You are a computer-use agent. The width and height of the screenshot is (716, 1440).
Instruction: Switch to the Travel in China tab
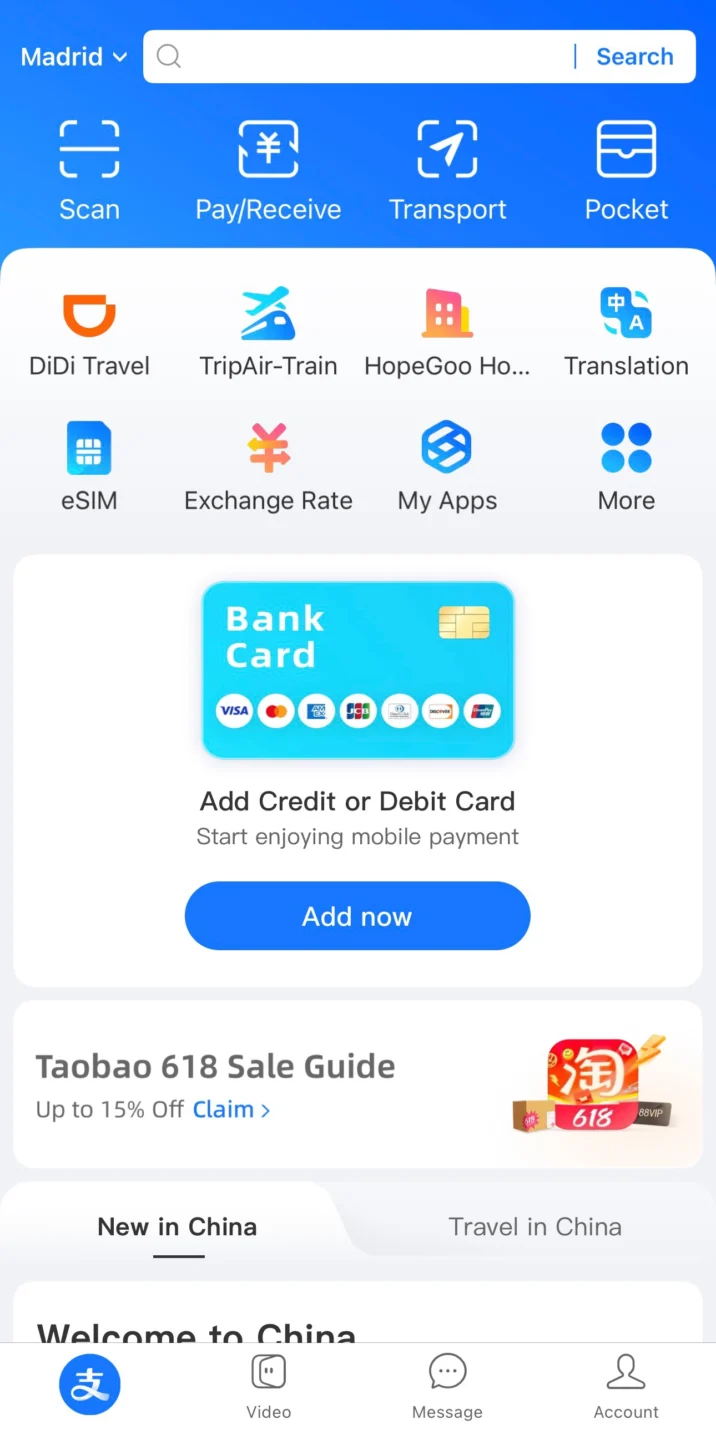(534, 1227)
